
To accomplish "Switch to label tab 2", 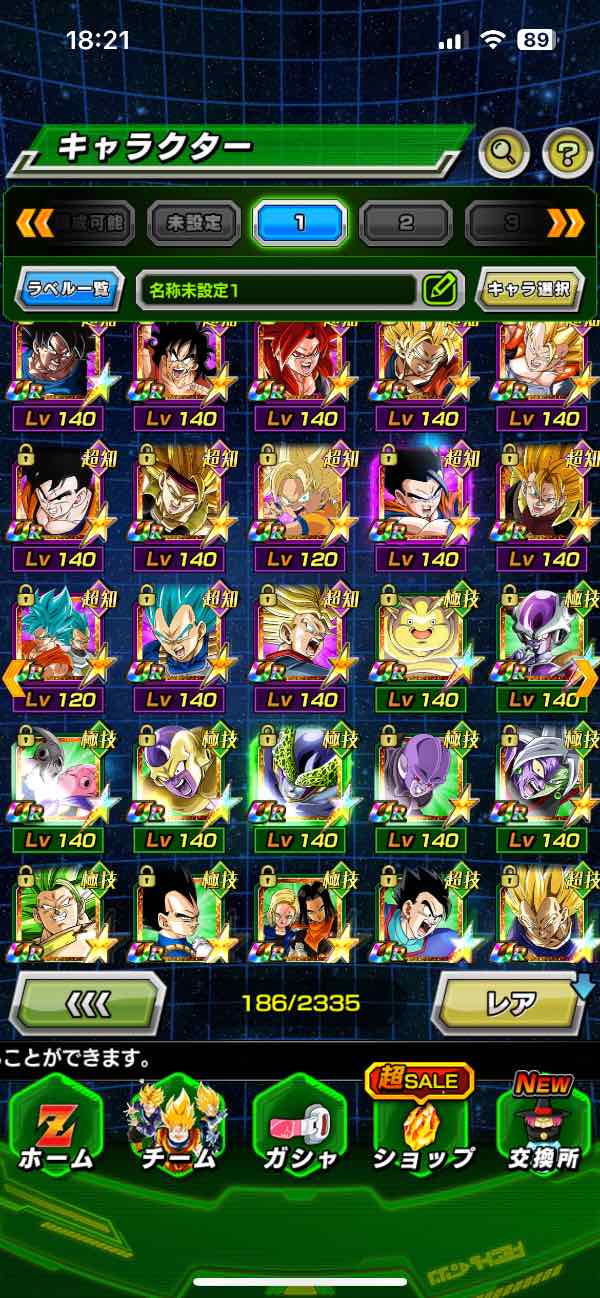I will coord(405,222).
